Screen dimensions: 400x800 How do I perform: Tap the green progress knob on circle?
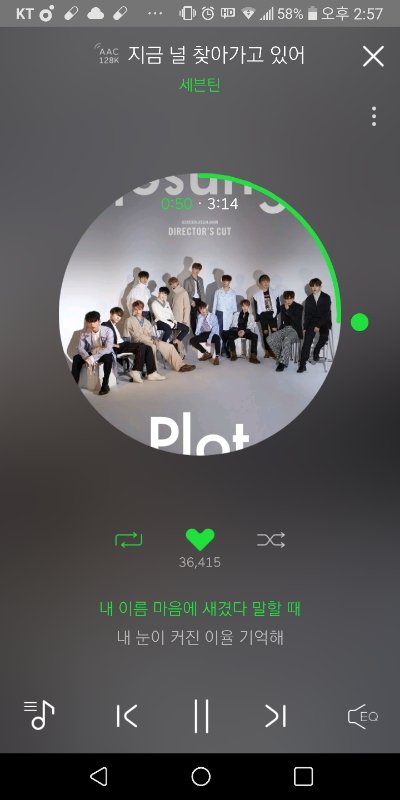pyautogui.click(x=360, y=322)
